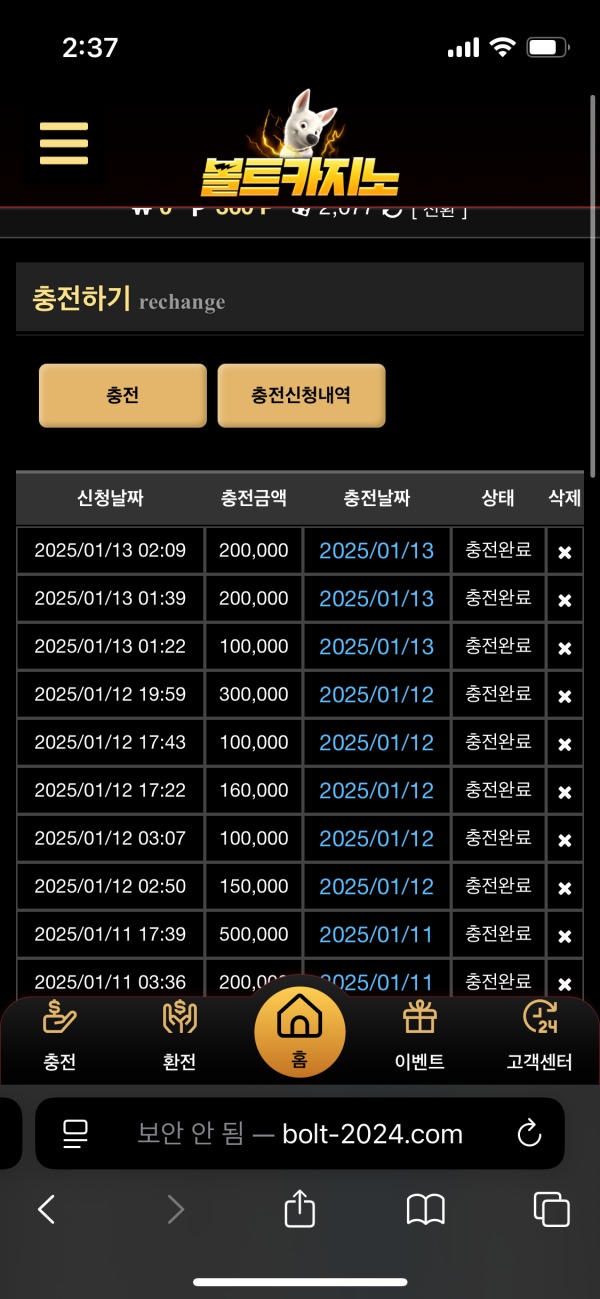Open the 이벤트 events tab

(x=420, y=1036)
